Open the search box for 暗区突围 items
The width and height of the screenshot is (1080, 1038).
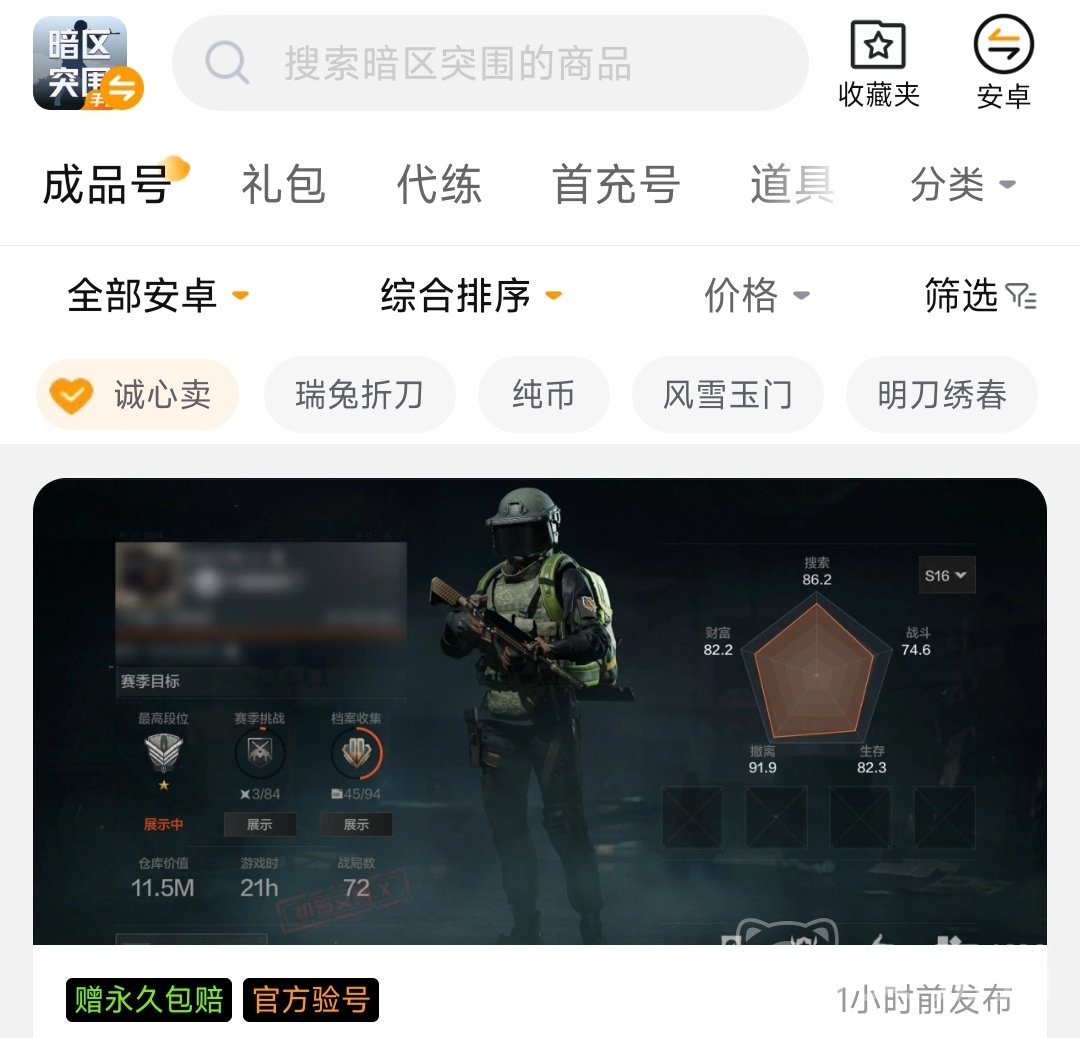pyautogui.click(x=490, y=64)
